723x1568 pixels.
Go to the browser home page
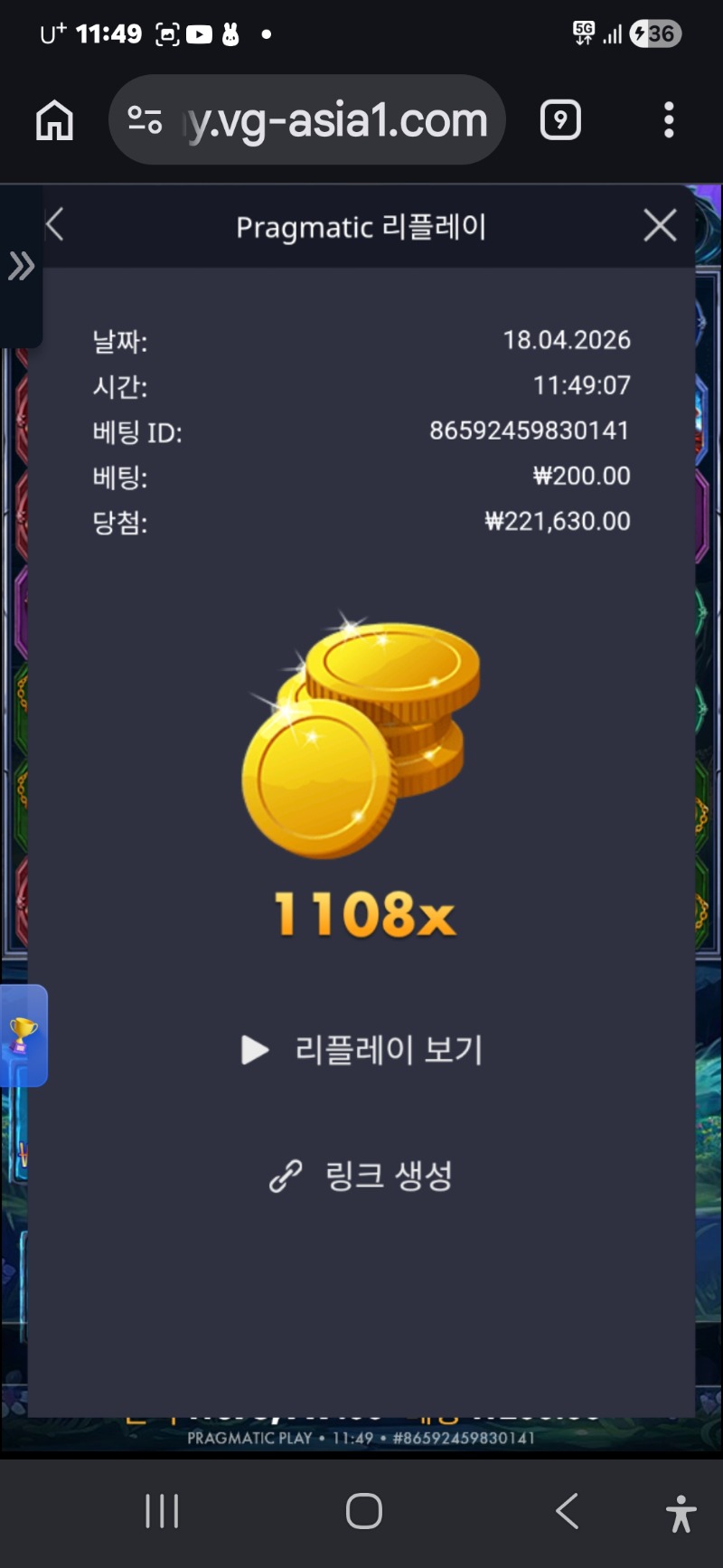pyautogui.click(x=54, y=119)
